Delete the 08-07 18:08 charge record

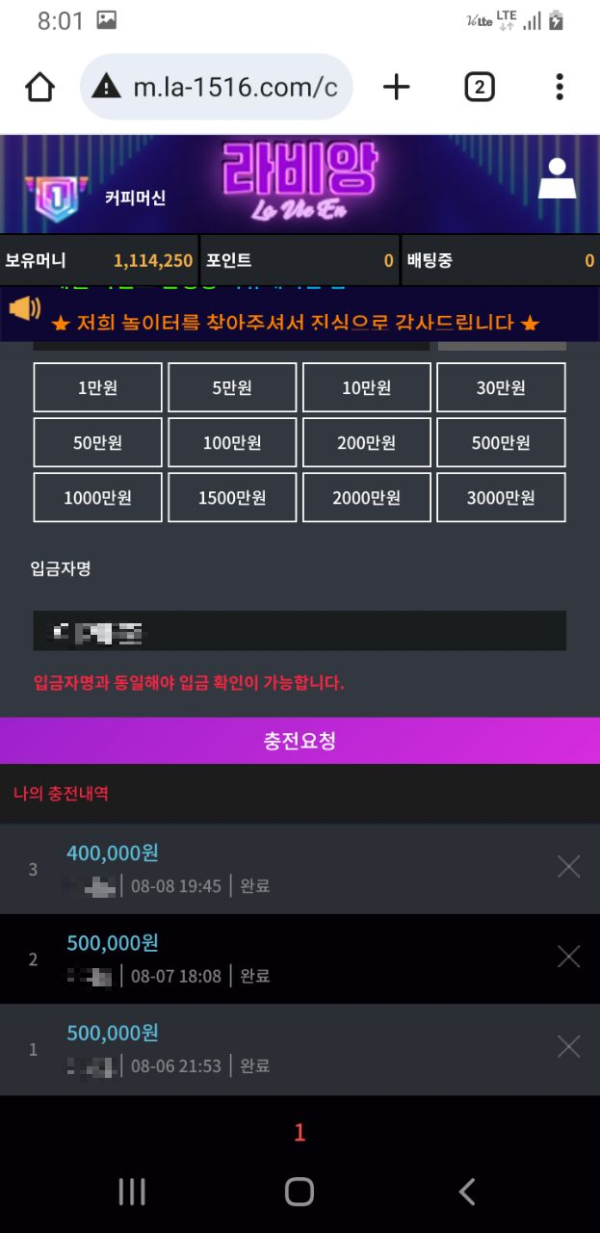tap(568, 957)
